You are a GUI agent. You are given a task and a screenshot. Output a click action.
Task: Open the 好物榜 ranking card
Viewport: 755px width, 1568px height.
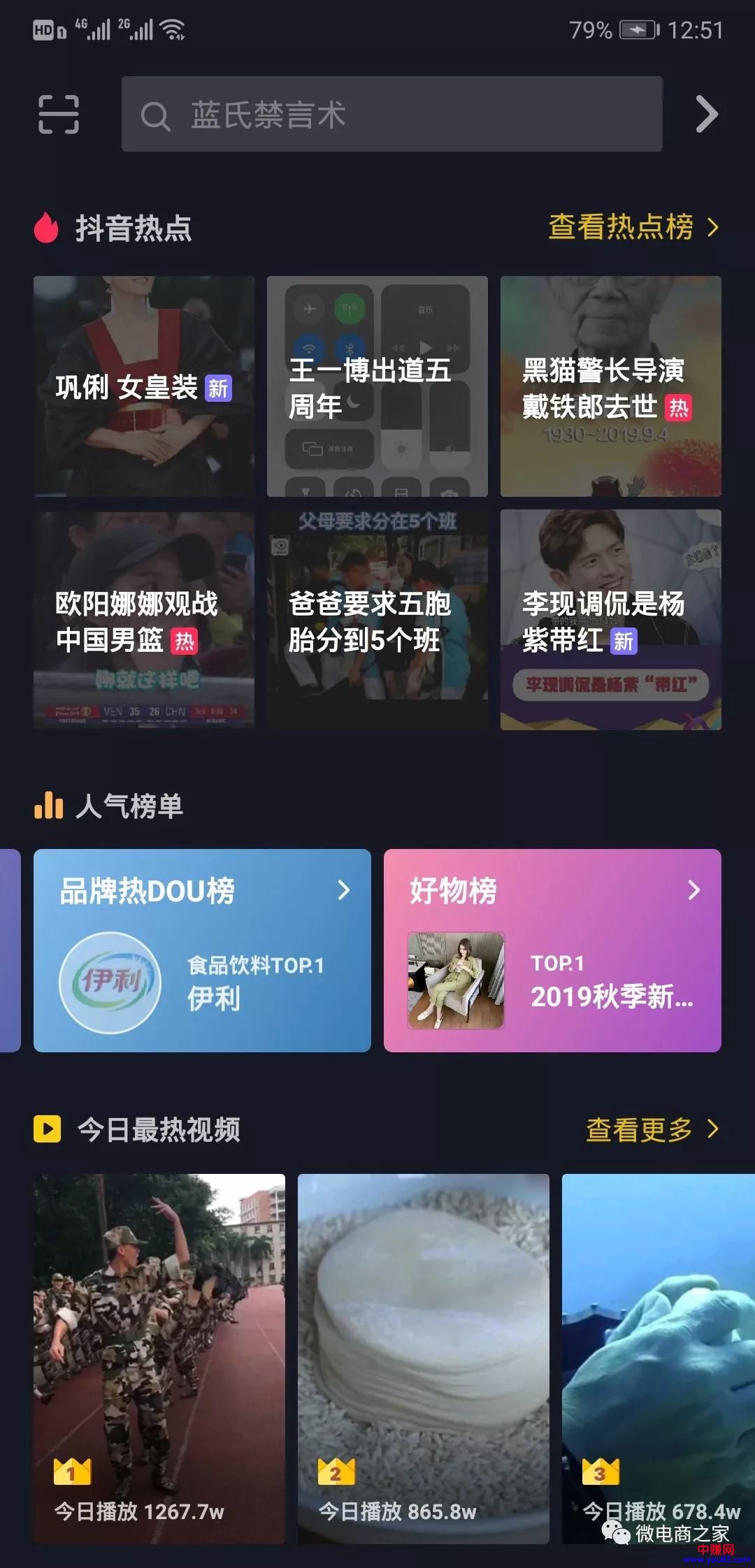point(552,950)
